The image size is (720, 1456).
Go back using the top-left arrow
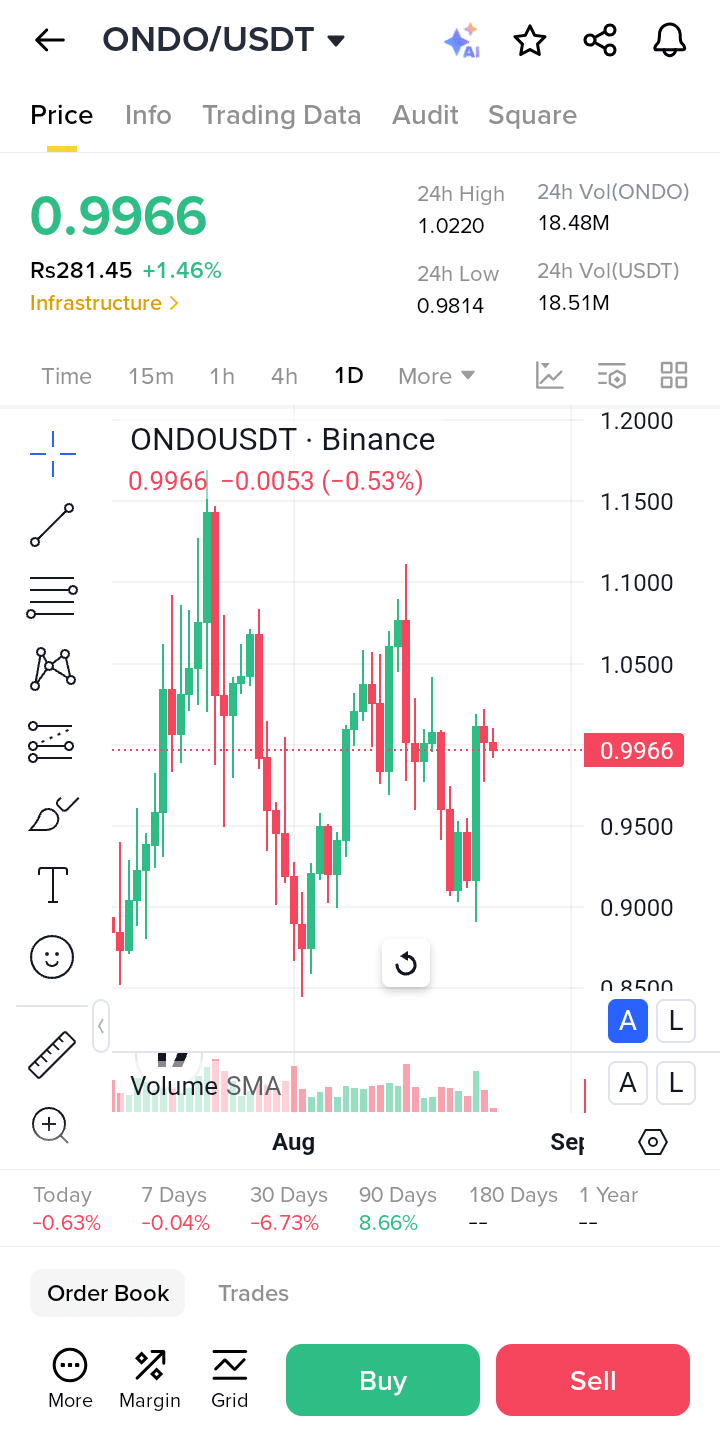pyautogui.click(x=49, y=40)
